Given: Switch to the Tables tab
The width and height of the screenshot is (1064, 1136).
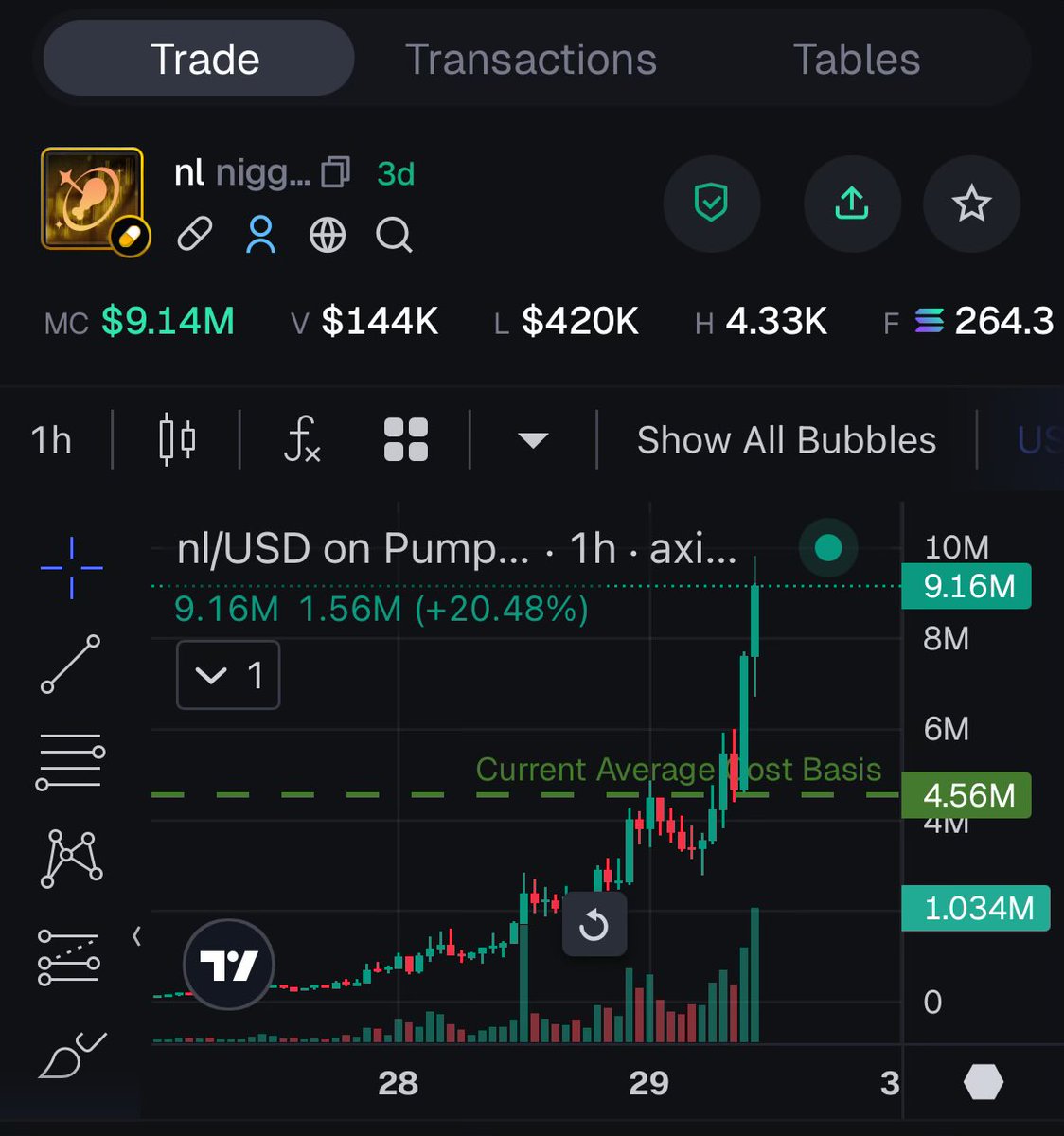Looking at the screenshot, I should [856, 59].
